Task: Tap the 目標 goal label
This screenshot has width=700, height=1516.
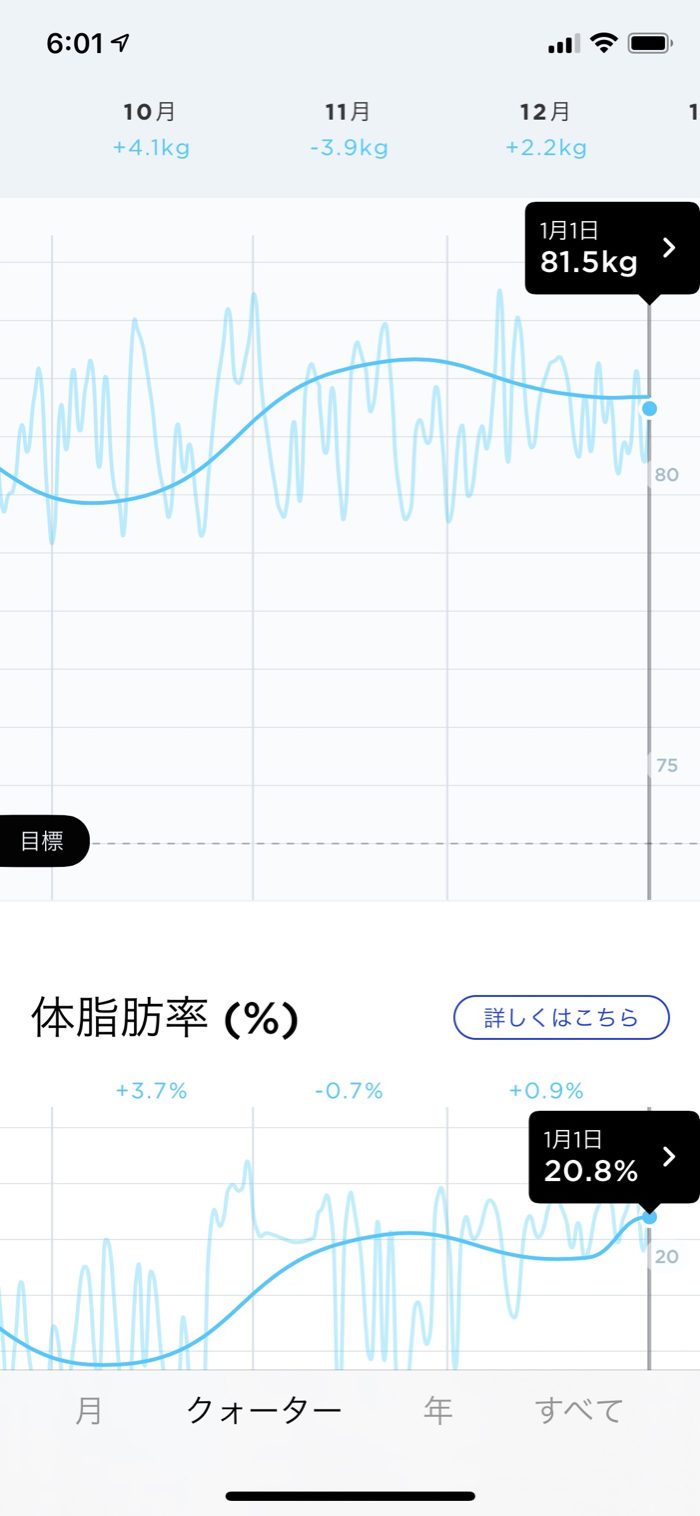Action: tap(42, 841)
